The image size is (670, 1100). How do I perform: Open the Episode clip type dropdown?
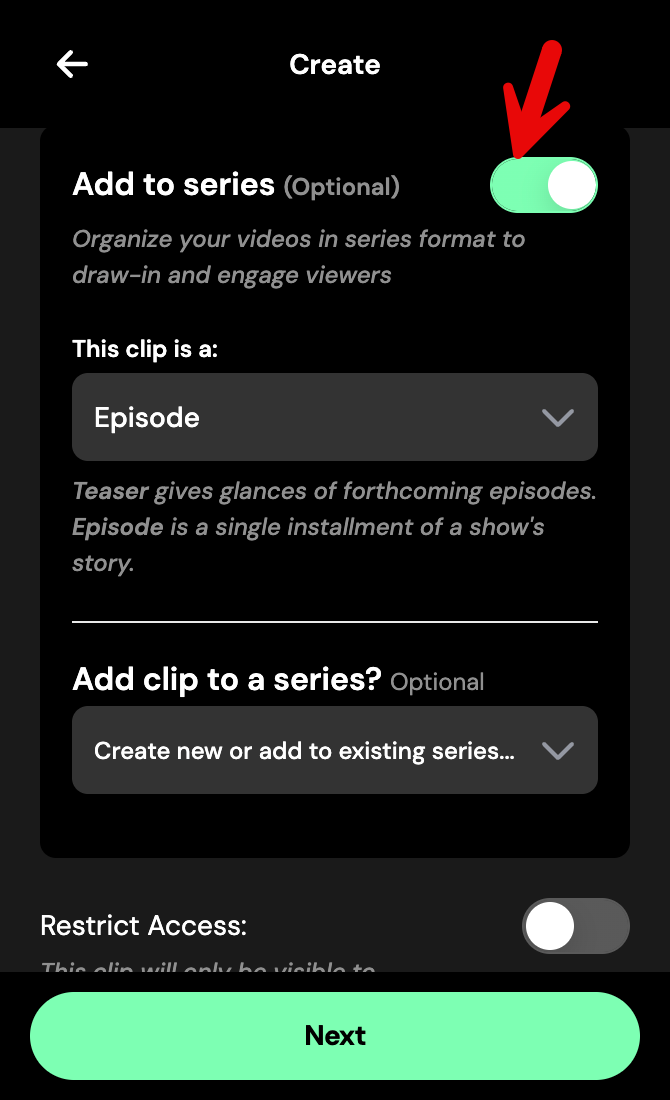(334, 417)
